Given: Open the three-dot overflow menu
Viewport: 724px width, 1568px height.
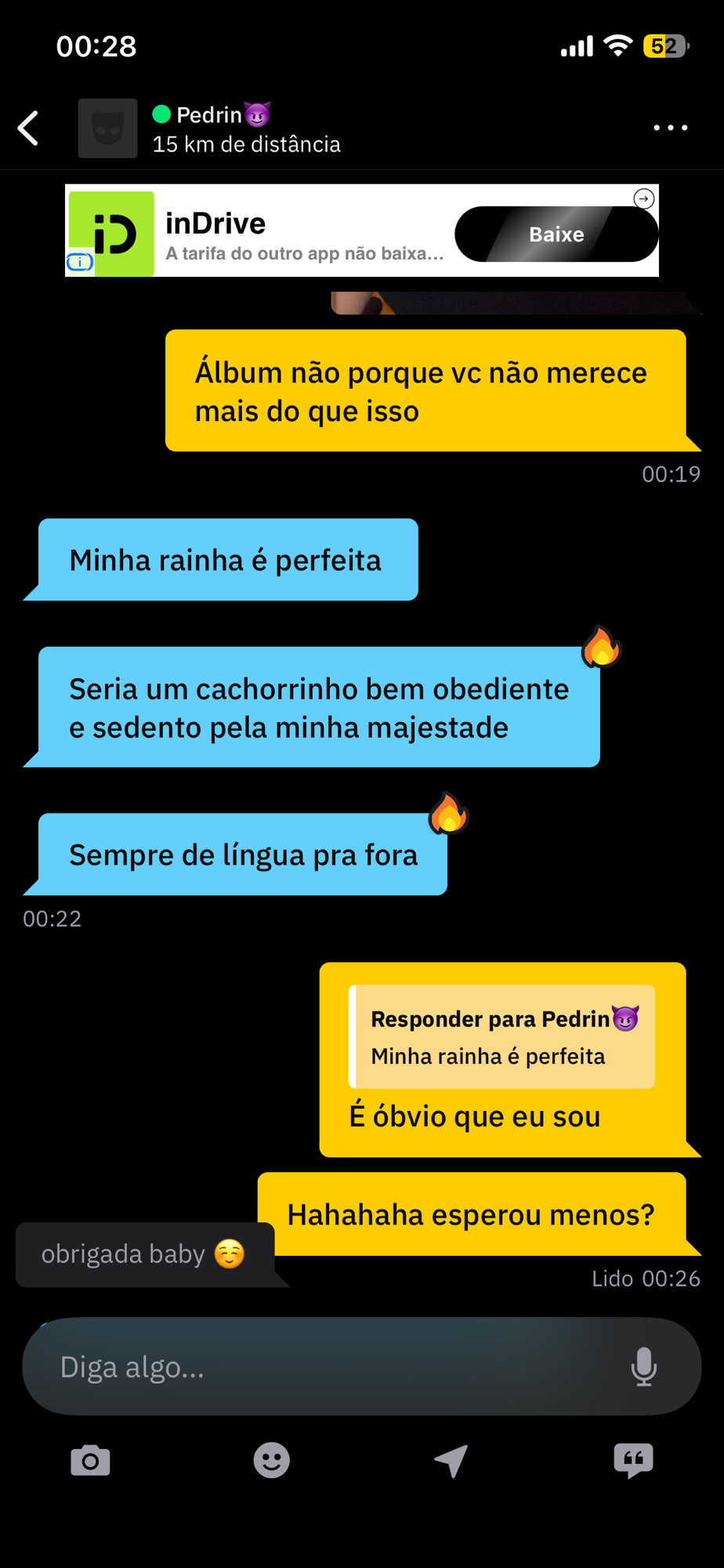Looking at the screenshot, I should 670,128.
